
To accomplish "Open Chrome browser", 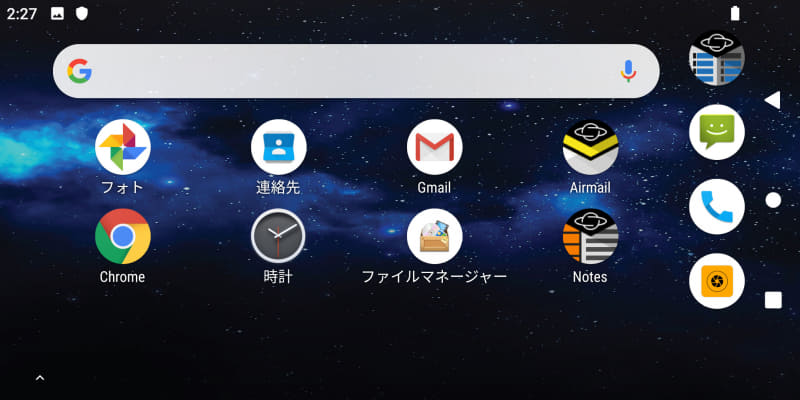I will pyautogui.click(x=122, y=237).
